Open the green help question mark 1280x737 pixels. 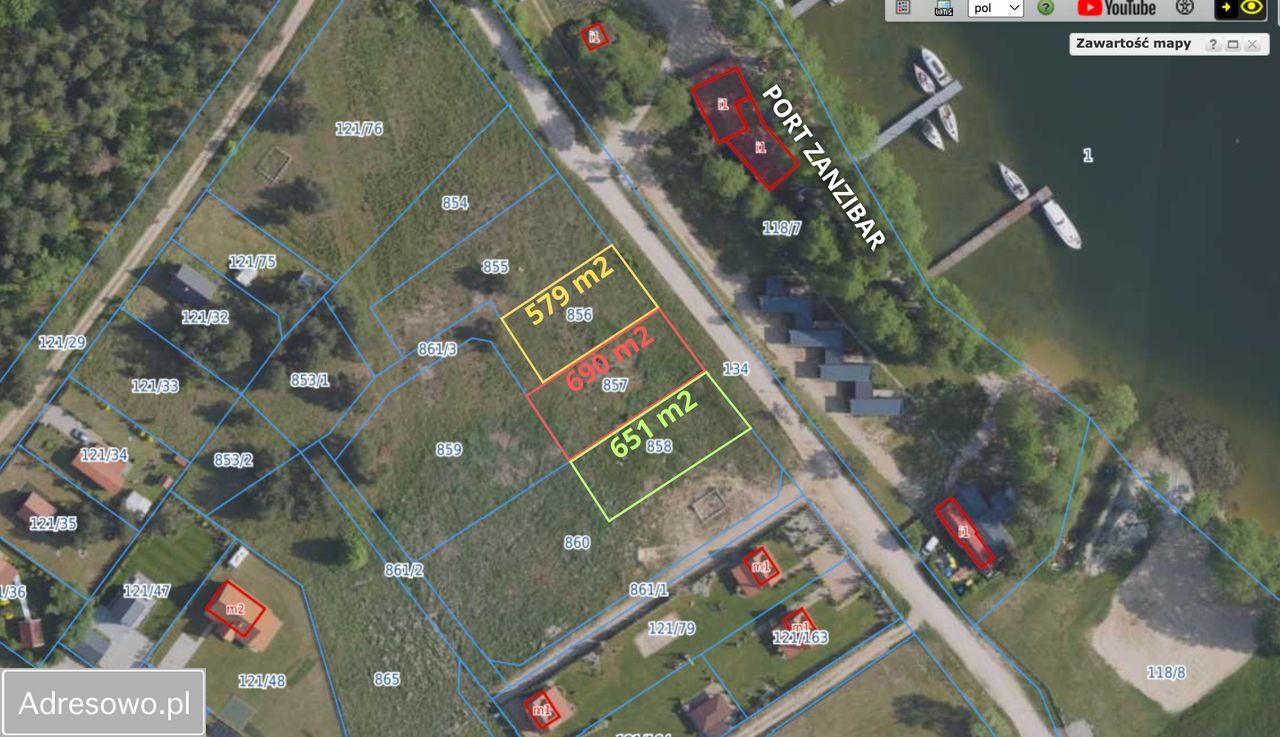(x=1046, y=8)
